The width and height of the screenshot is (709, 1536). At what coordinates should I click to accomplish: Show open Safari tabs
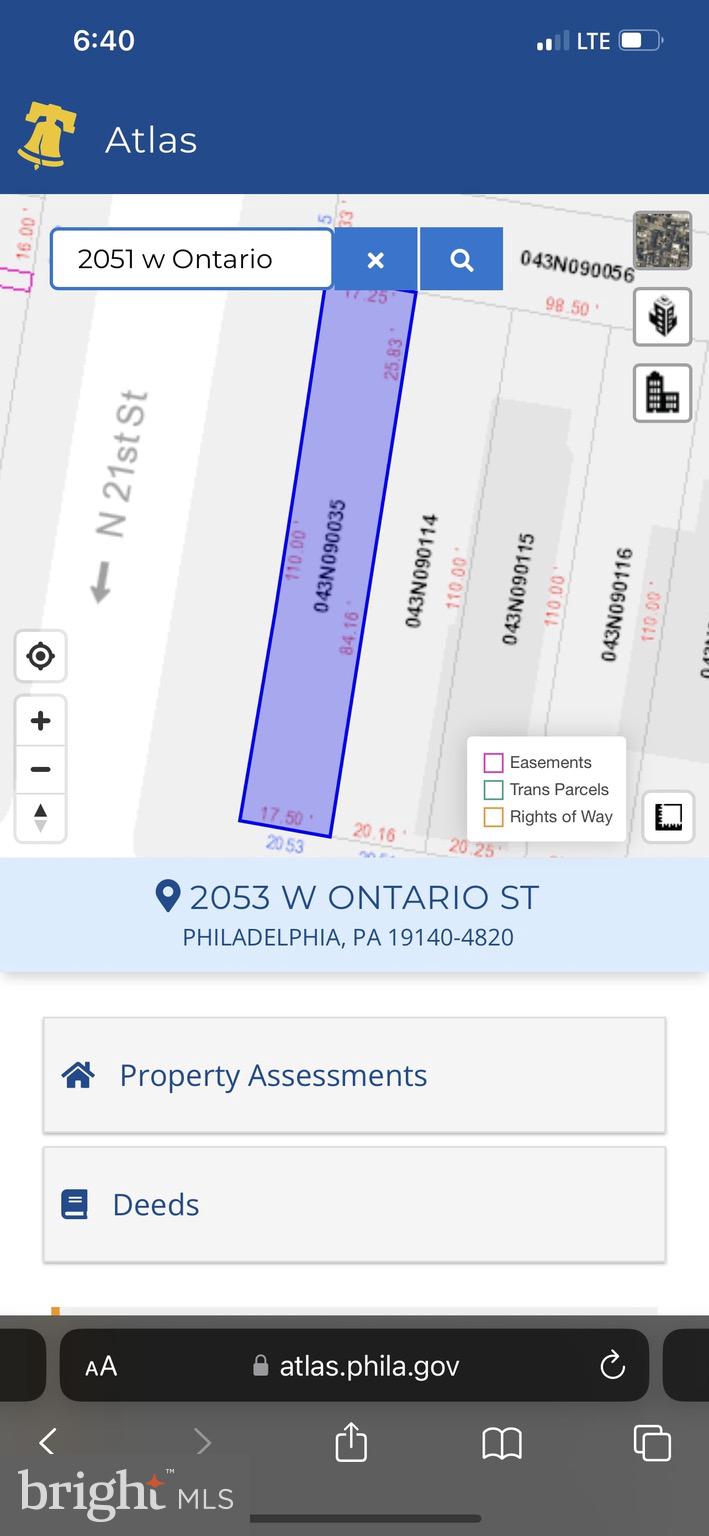point(652,1442)
